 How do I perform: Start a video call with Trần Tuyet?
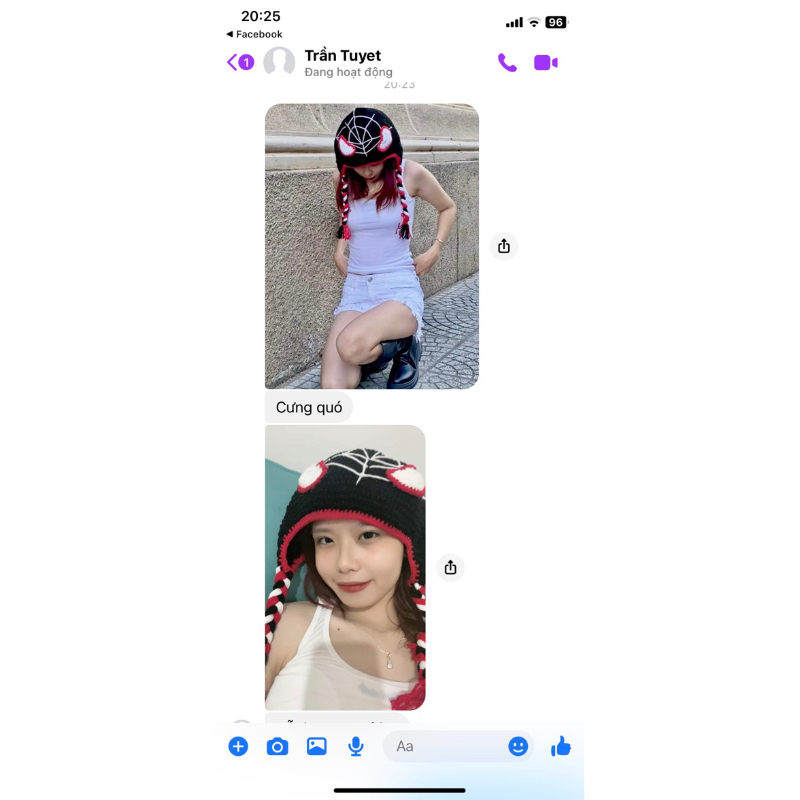[x=545, y=62]
